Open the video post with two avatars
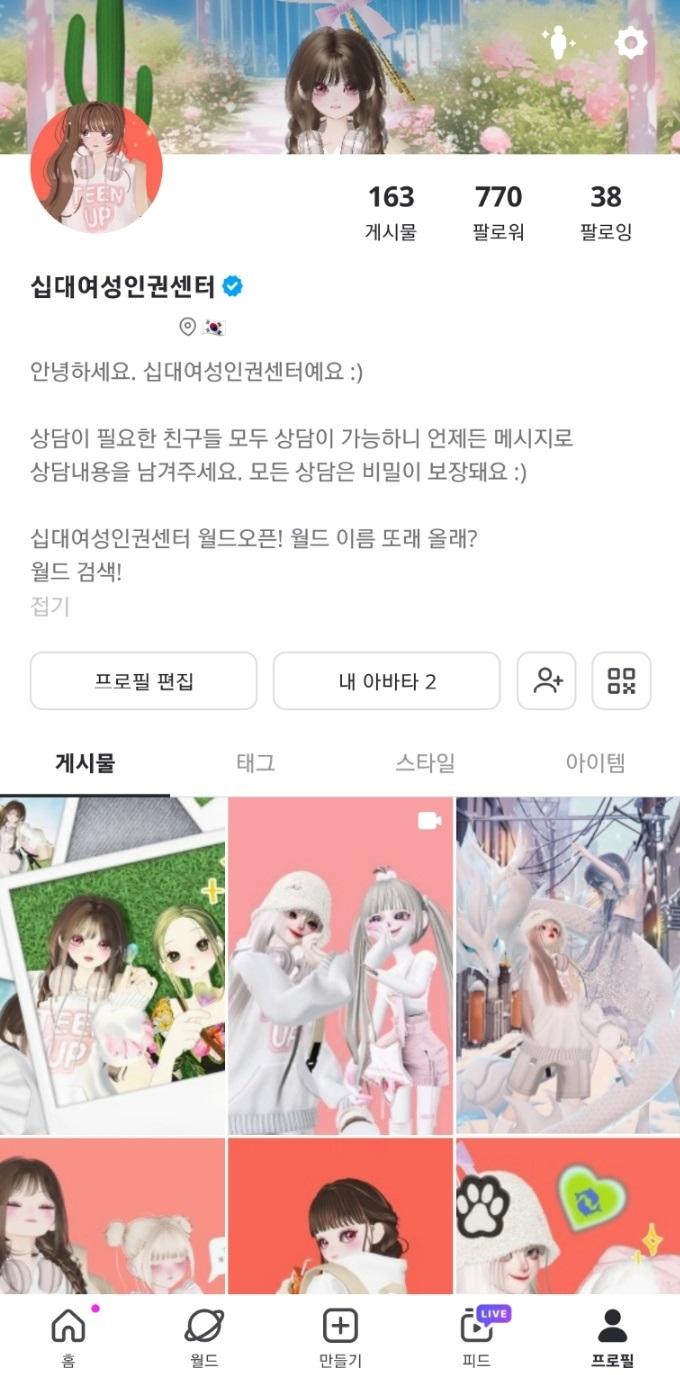 point(340,965)
